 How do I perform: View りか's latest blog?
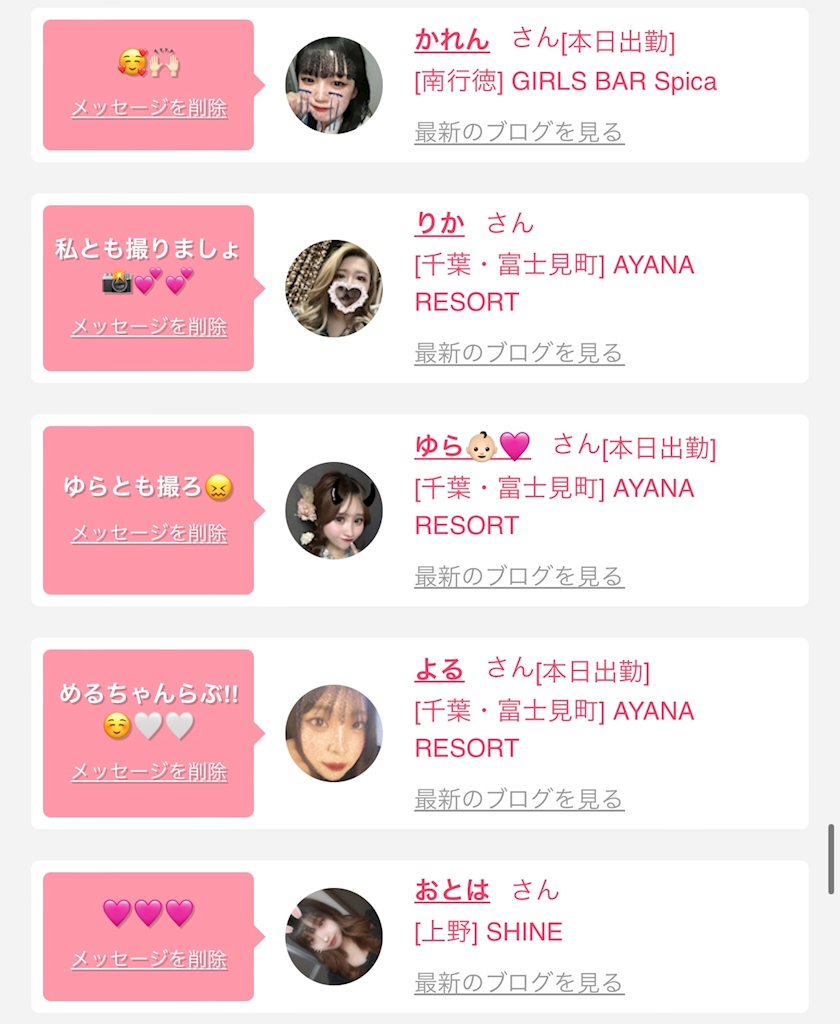tap(519, 353)
